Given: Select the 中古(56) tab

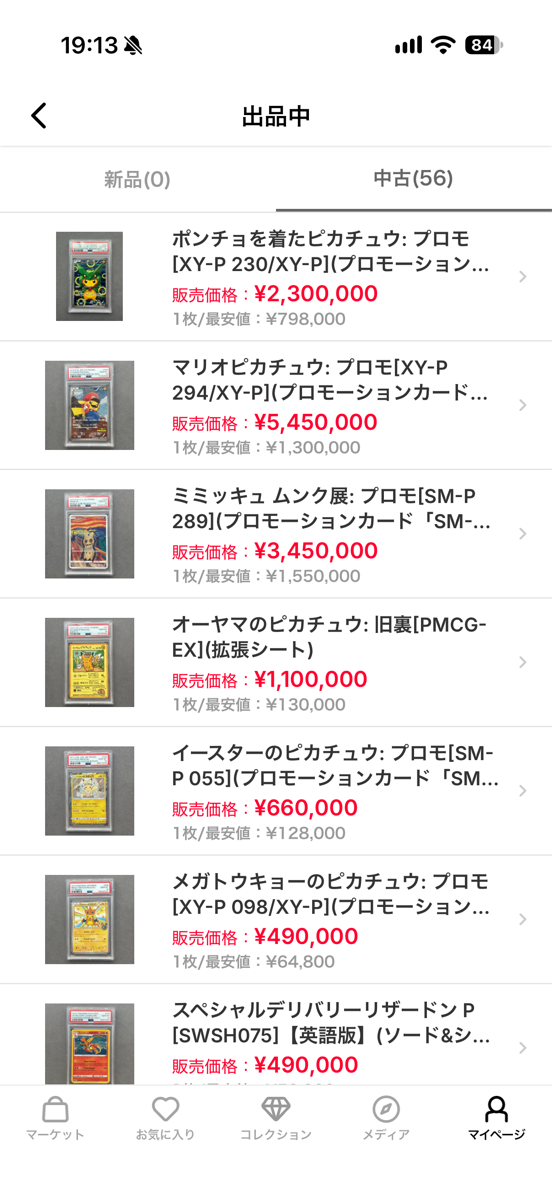Looking at the screenshot, I should 414,179.
